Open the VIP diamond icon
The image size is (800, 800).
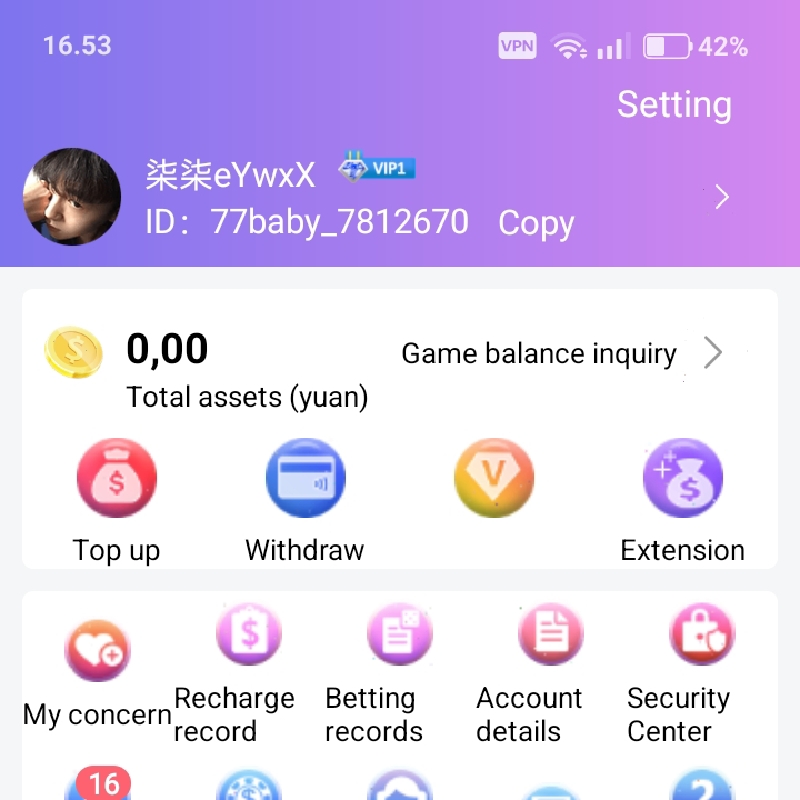(x=494, y=478)
